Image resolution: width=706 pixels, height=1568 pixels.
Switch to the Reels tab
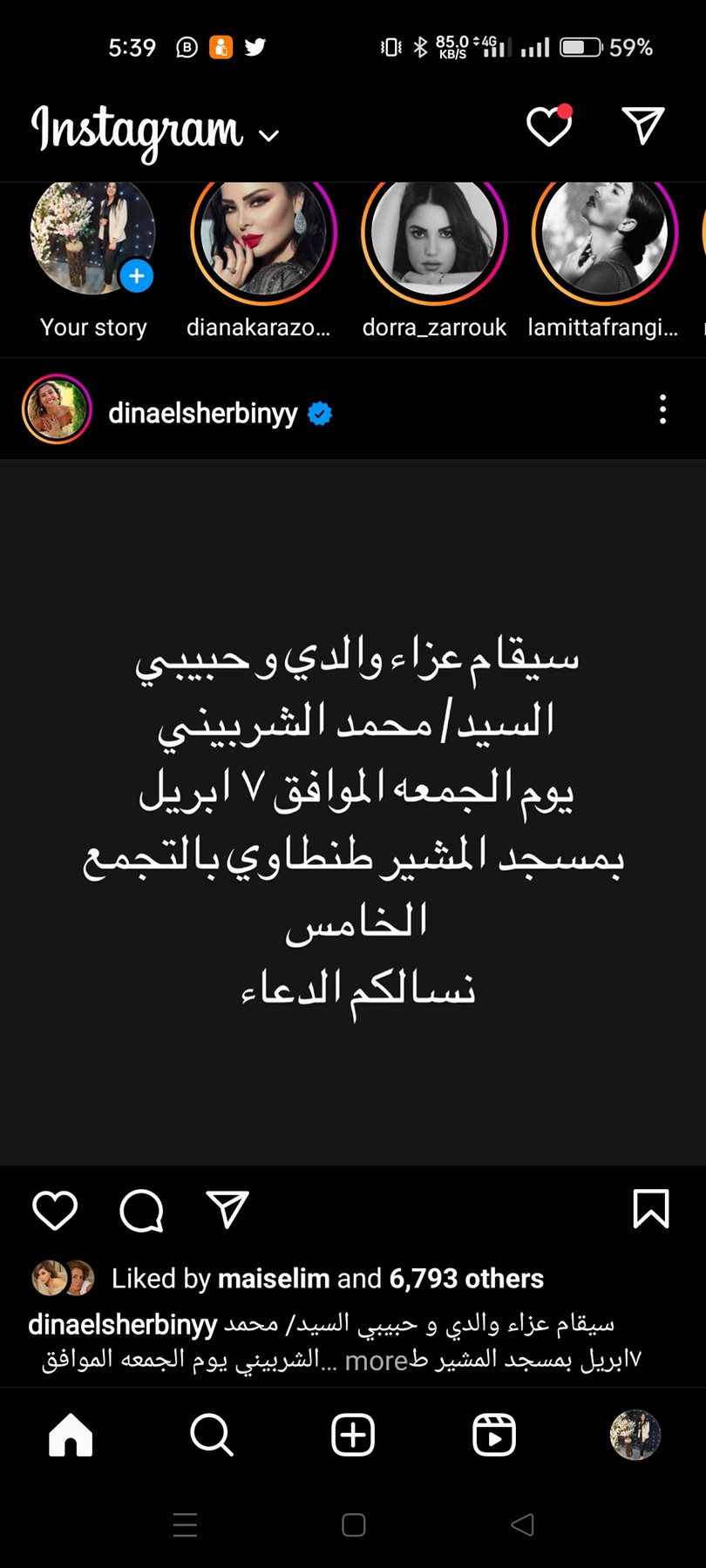pos(494,1435)
